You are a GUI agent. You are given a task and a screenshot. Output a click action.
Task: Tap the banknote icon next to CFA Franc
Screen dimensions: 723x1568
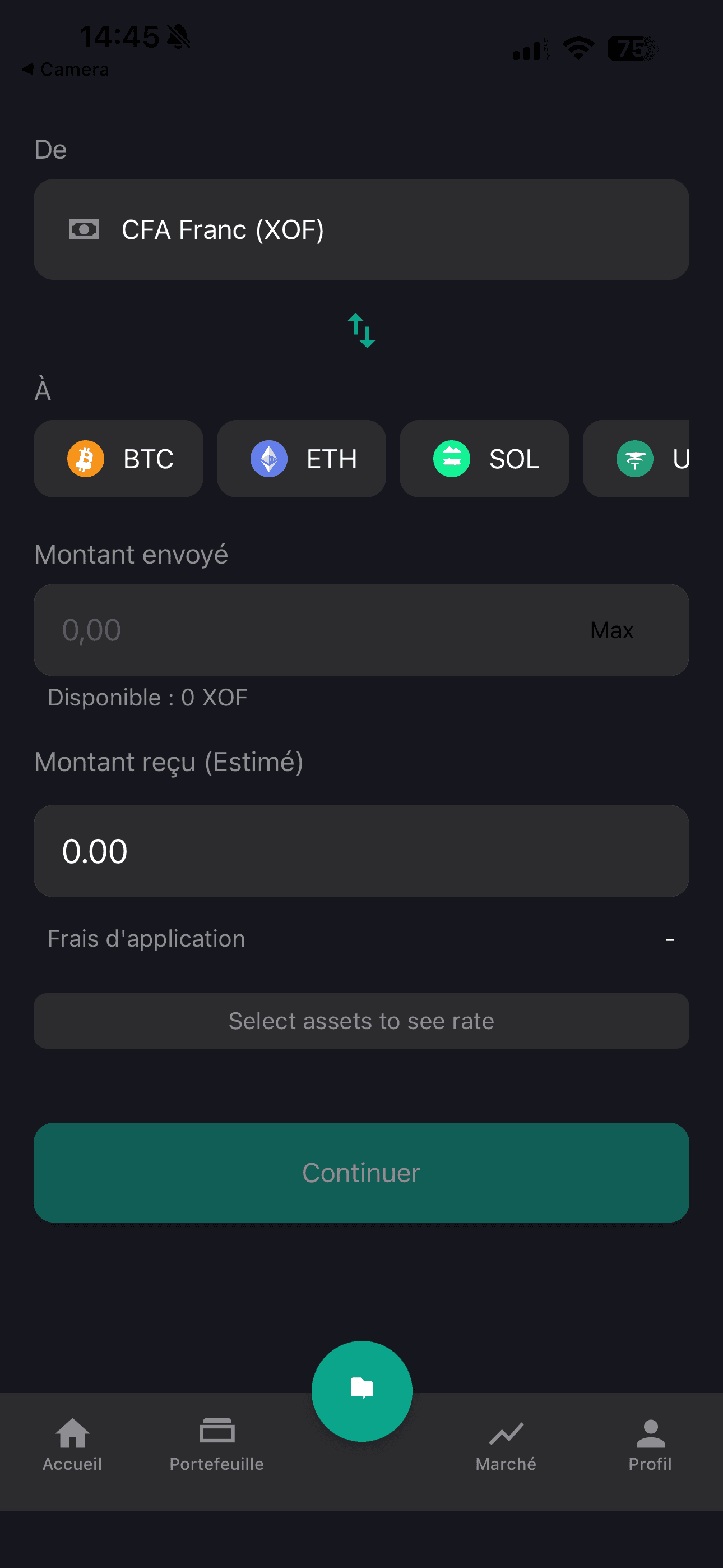click(84, 229)
